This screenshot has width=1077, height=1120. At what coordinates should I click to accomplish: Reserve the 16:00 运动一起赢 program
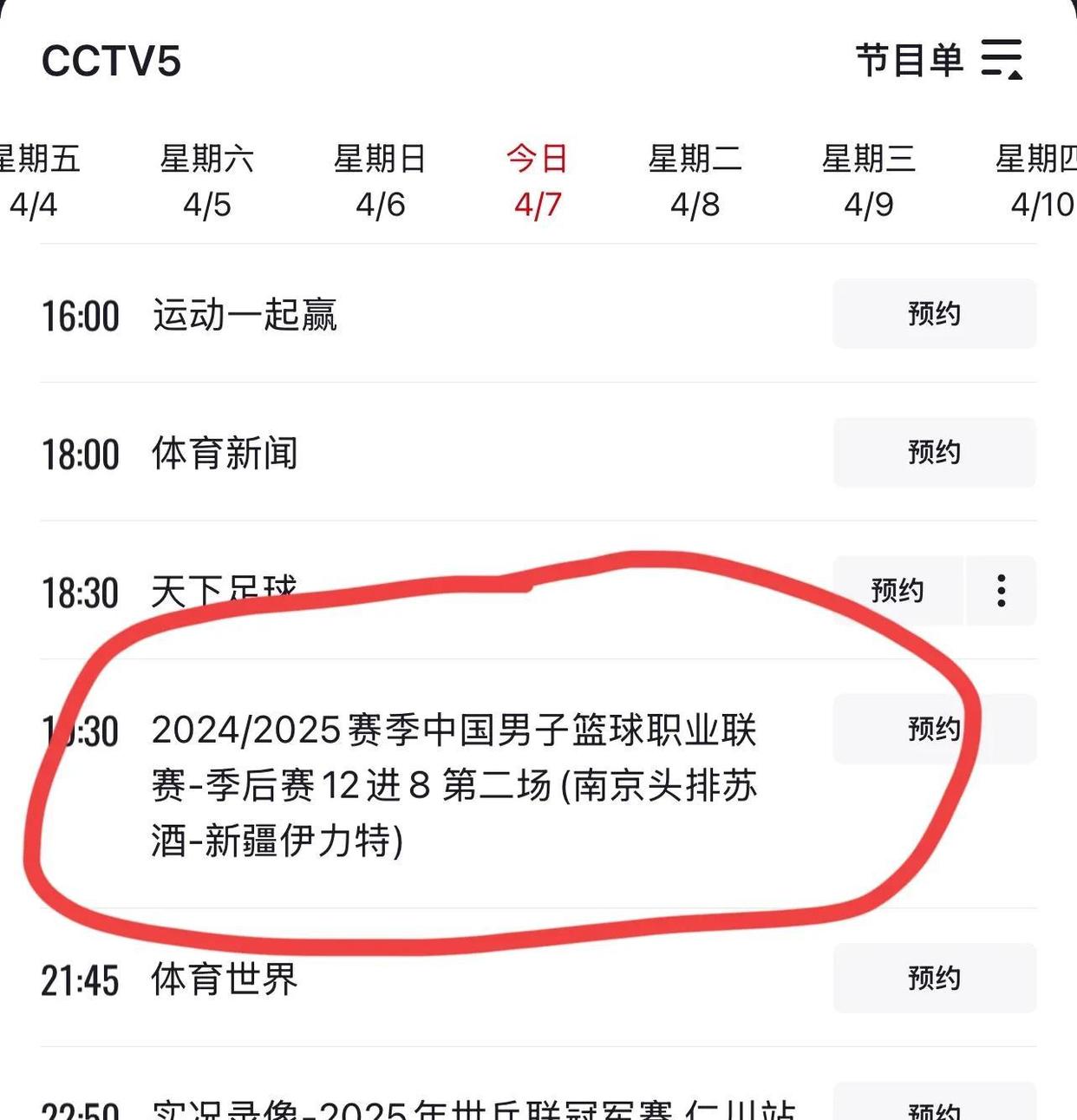(x=933, y=314)
